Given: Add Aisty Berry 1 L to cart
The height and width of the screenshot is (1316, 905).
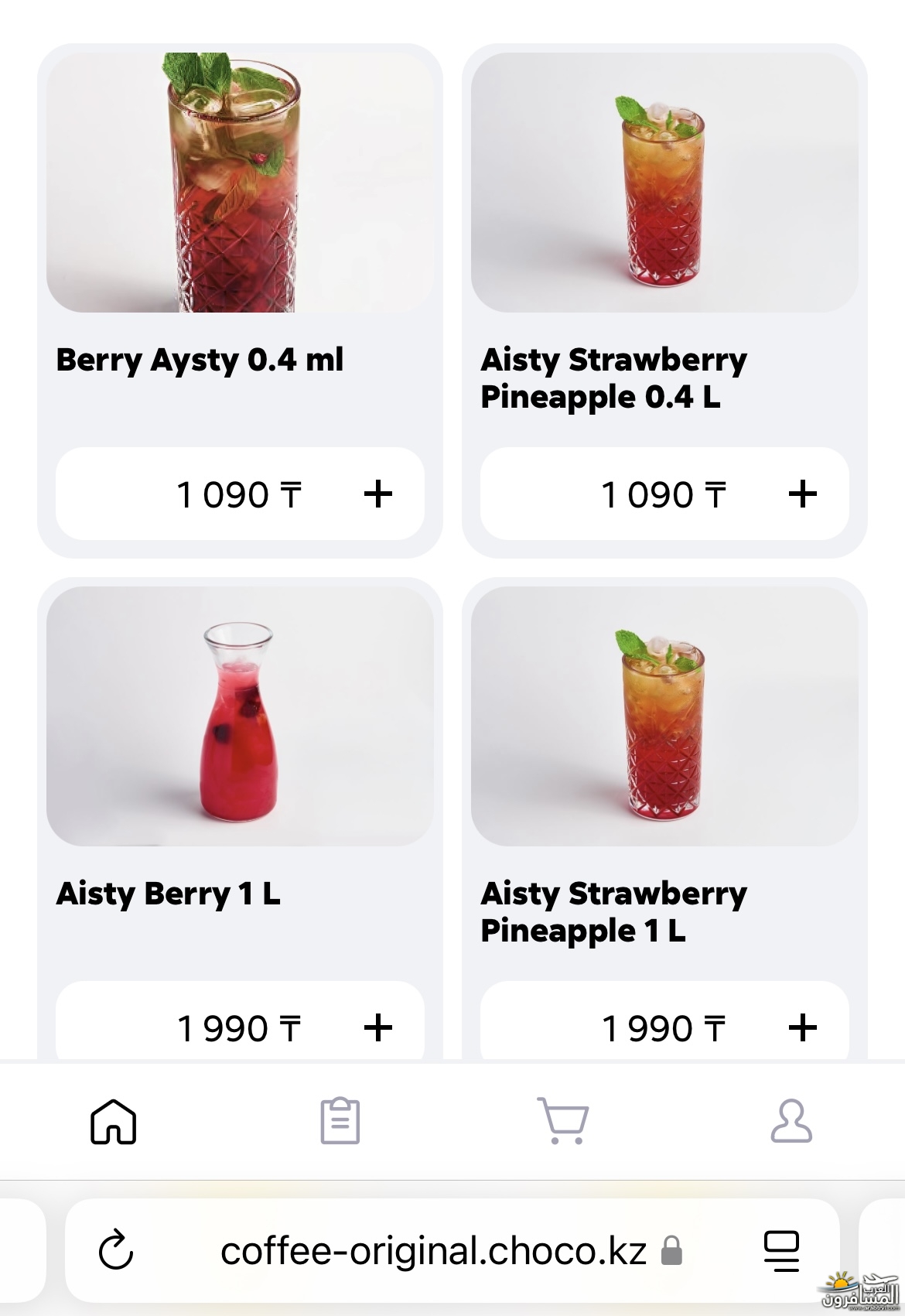Looking at the screenshot, I should [377, 1027].
